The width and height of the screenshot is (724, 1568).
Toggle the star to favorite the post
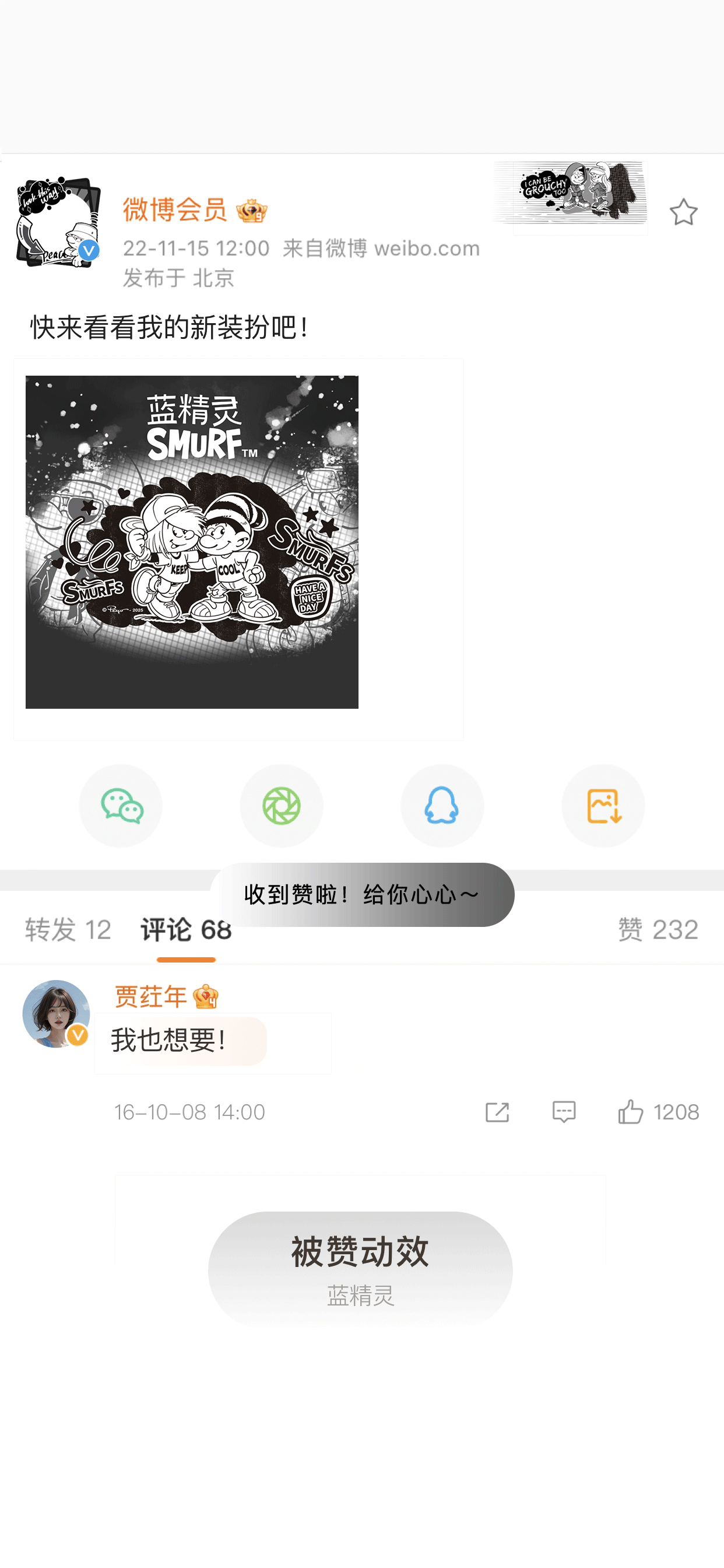[684, 212]
